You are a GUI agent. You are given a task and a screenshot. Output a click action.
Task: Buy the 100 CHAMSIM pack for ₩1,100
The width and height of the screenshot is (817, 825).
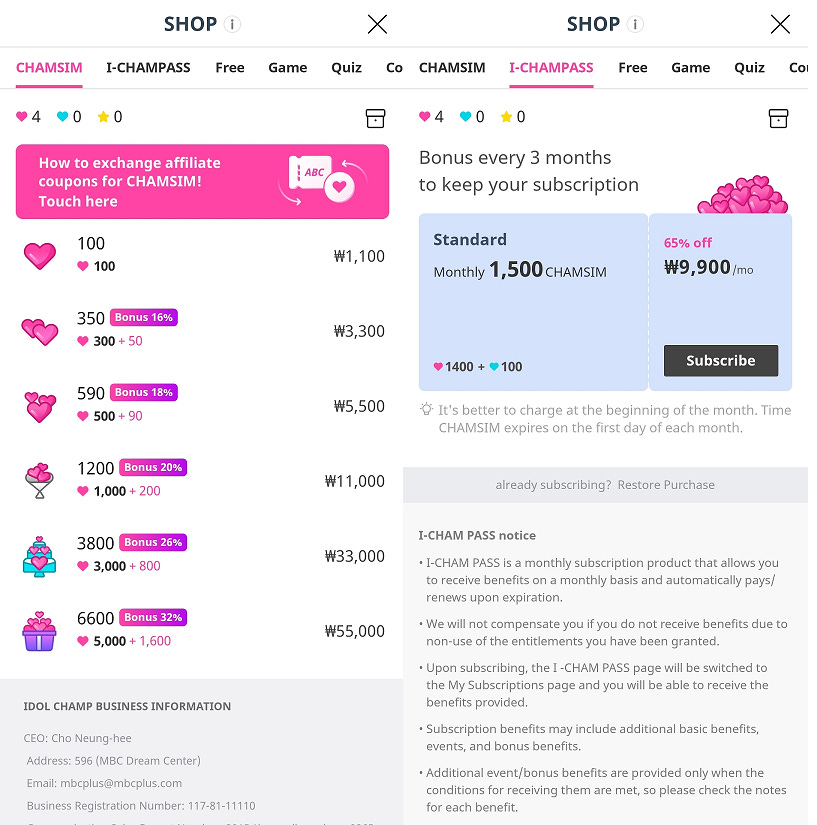point(202,256)
